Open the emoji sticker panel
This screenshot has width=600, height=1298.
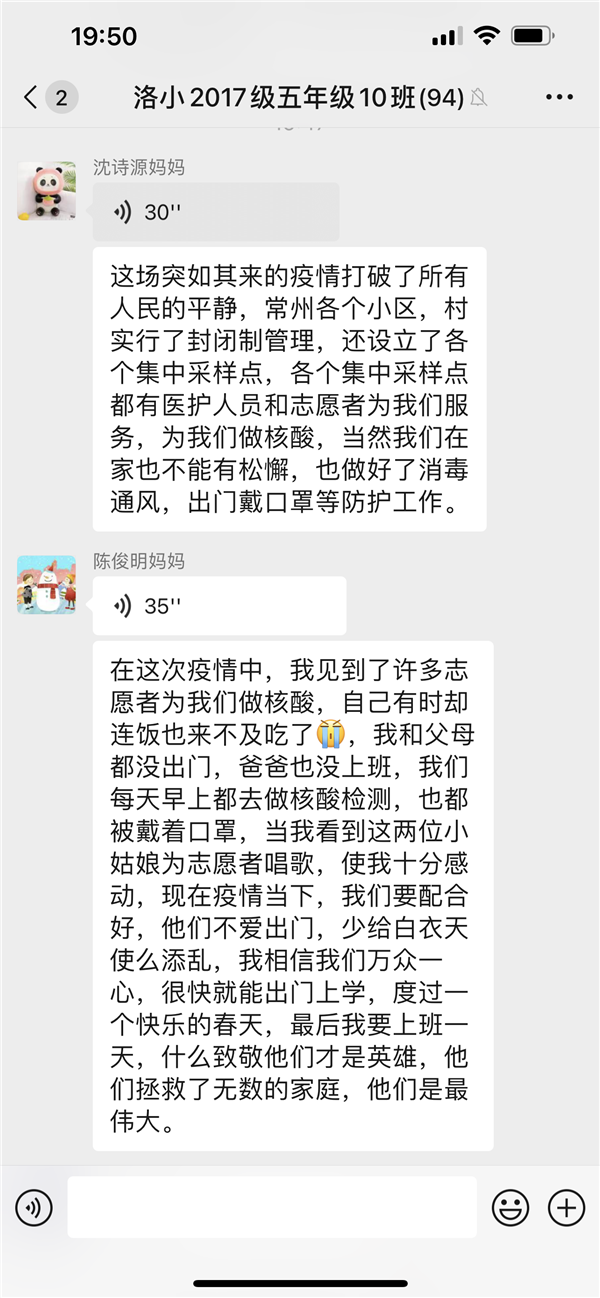[510, 1208]
